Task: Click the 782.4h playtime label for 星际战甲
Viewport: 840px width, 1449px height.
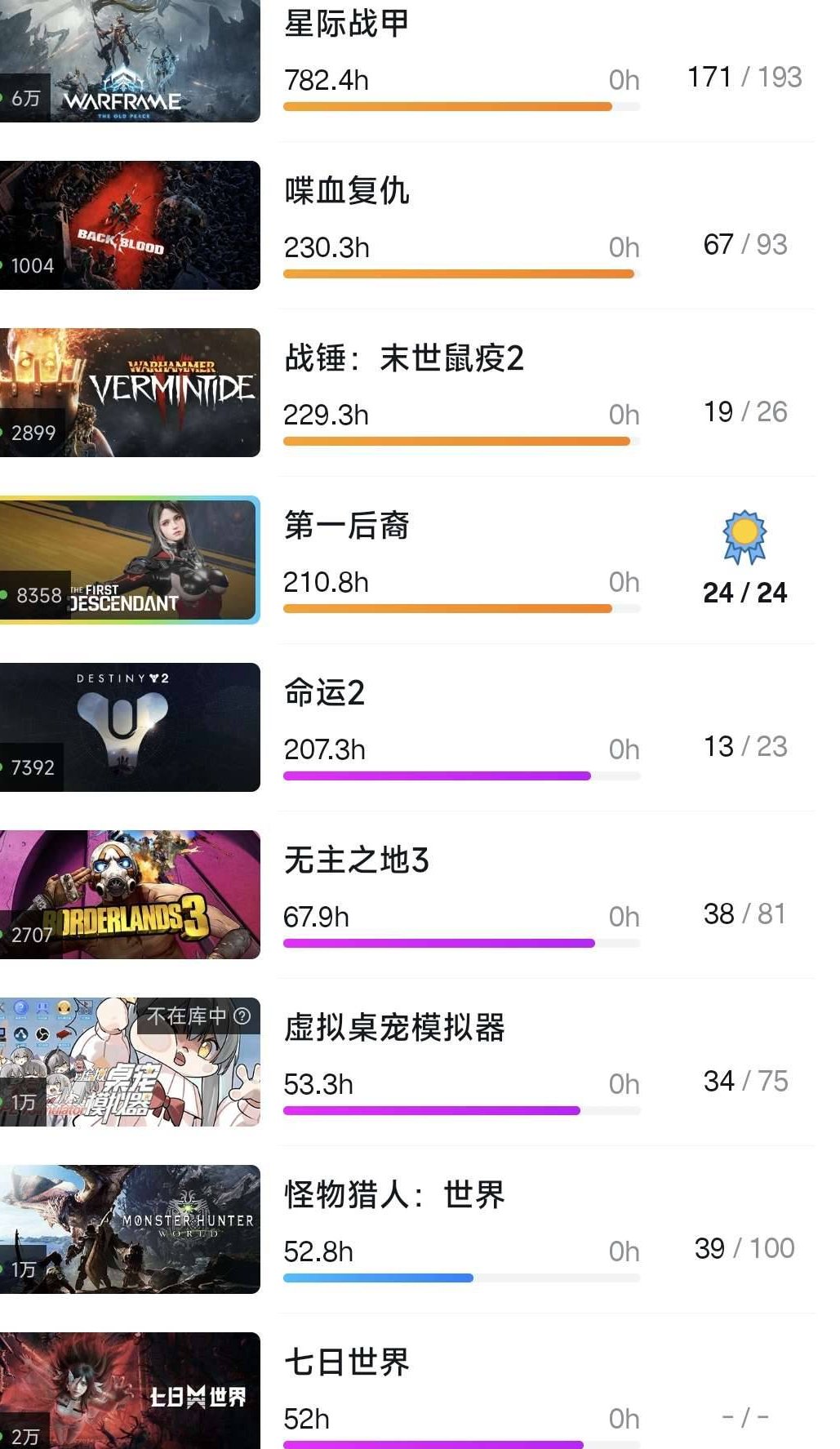Action: click(328, 80)
